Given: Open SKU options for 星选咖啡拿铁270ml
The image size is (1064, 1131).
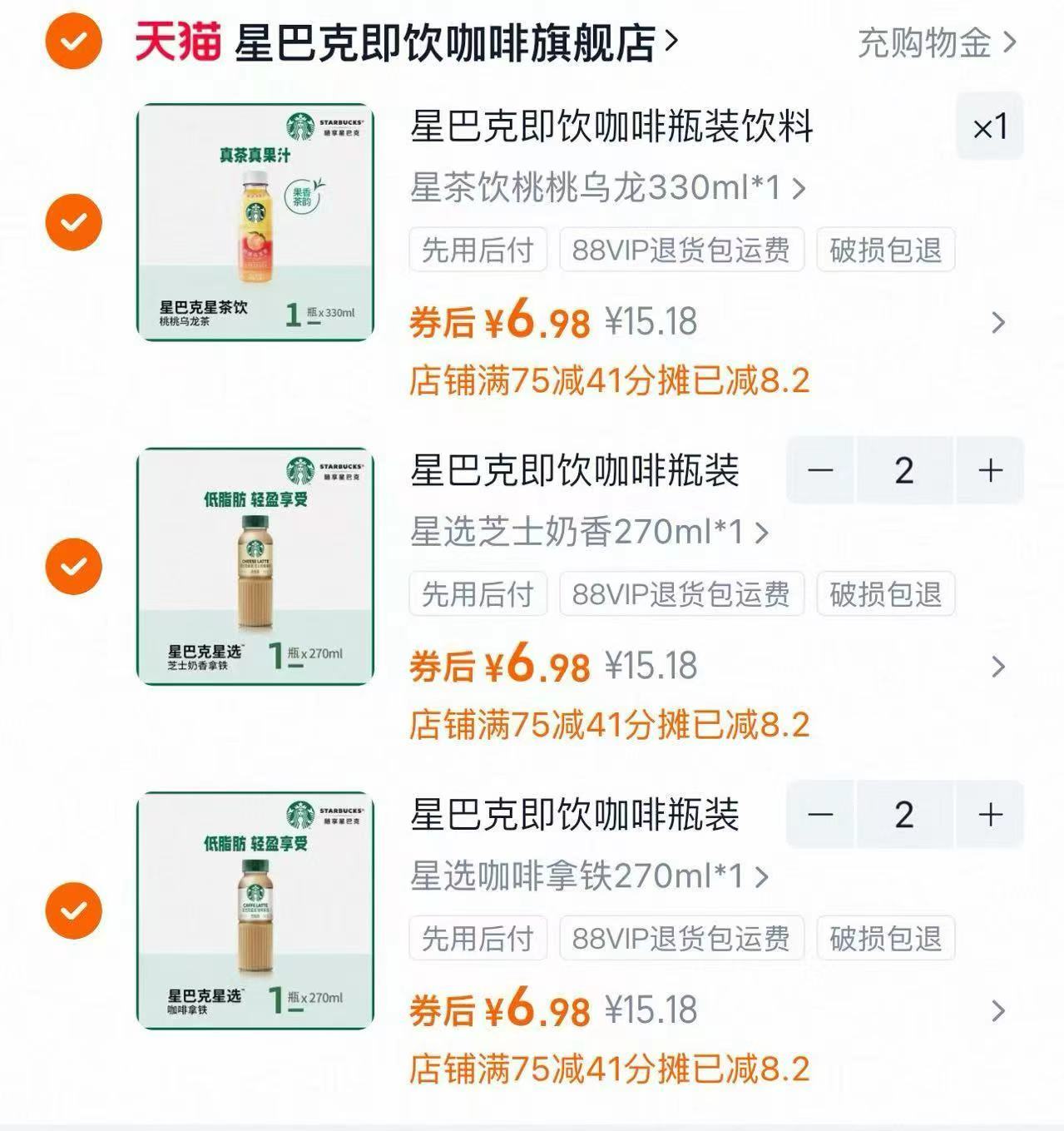Looking at the screenshot, I should tap(582, 878).
